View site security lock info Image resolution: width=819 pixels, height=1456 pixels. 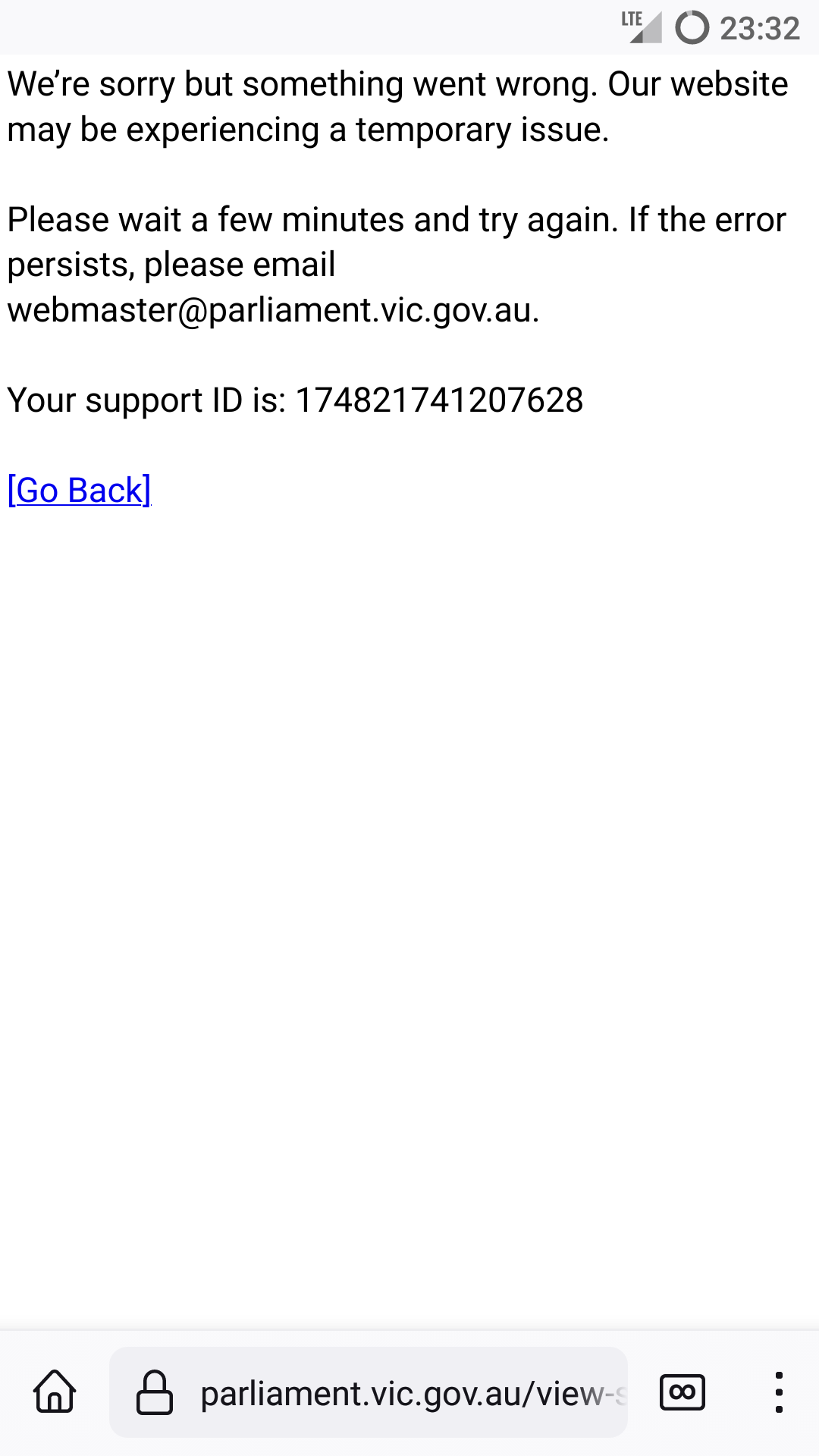click(x=155, y=1392)
